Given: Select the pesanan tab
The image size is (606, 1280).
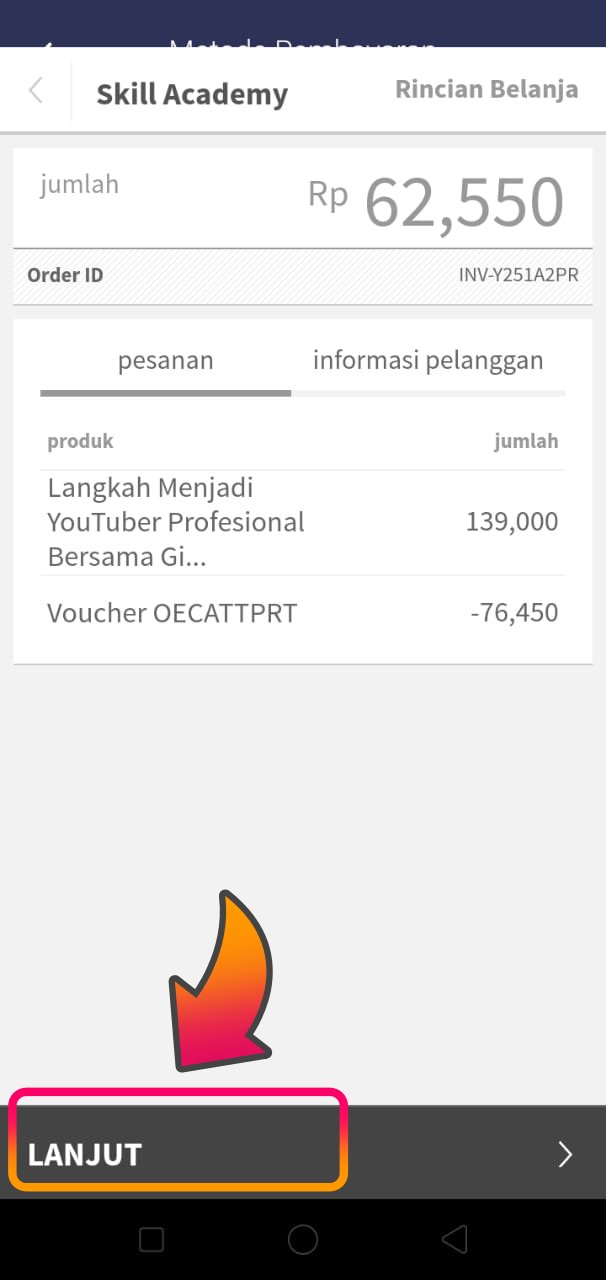Looking at the screenshot, I should [x=166, y=361].
